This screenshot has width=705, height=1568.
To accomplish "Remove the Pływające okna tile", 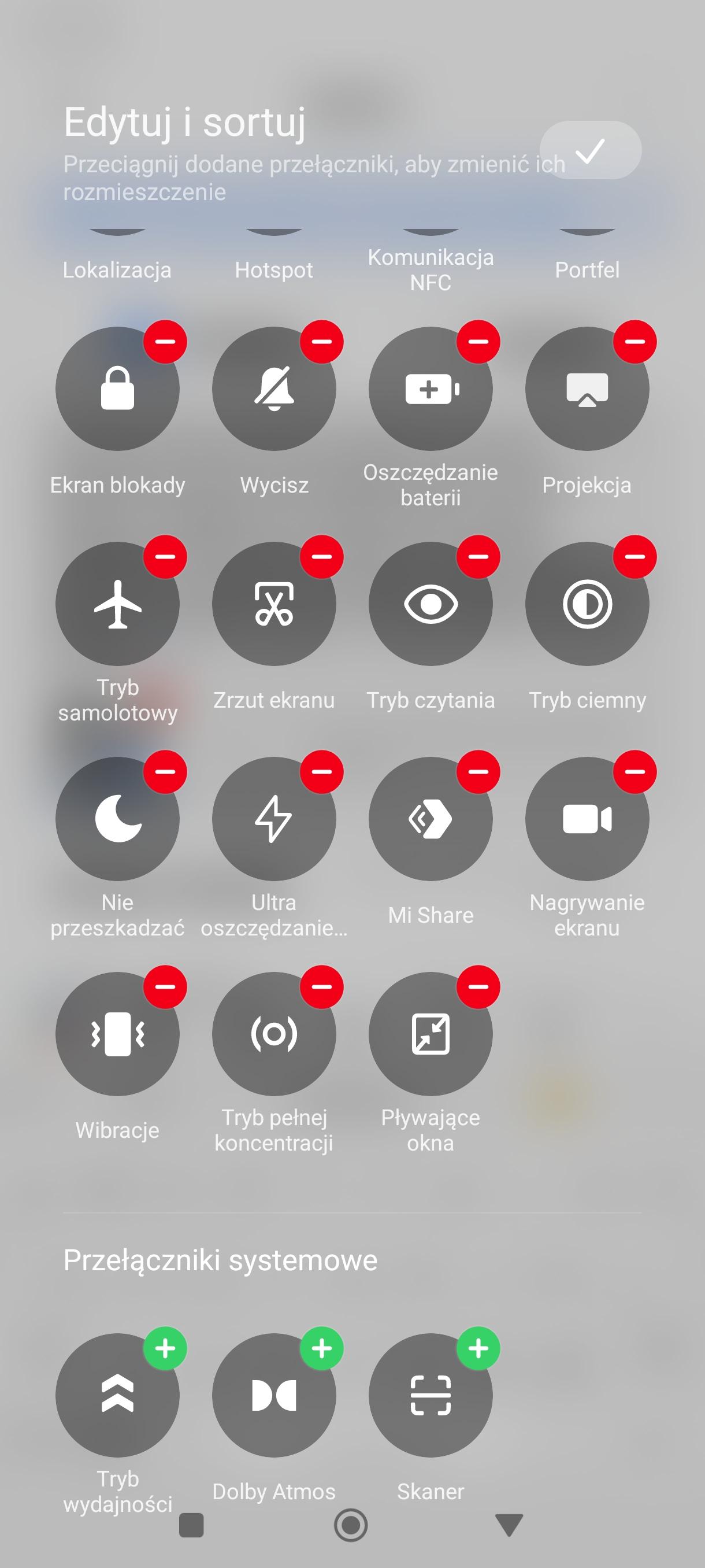I will 478,987.
